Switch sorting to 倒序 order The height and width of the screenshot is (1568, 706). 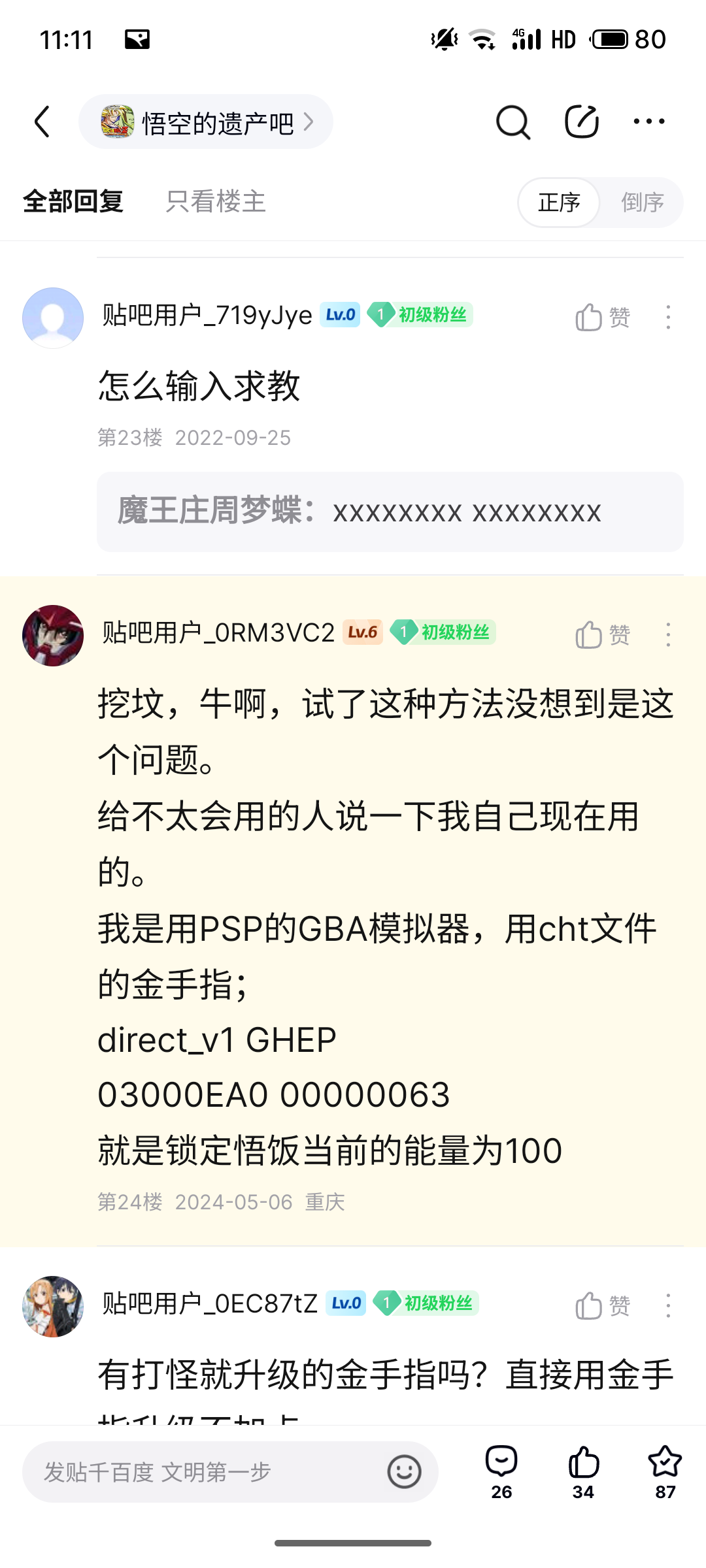point(644,203)
